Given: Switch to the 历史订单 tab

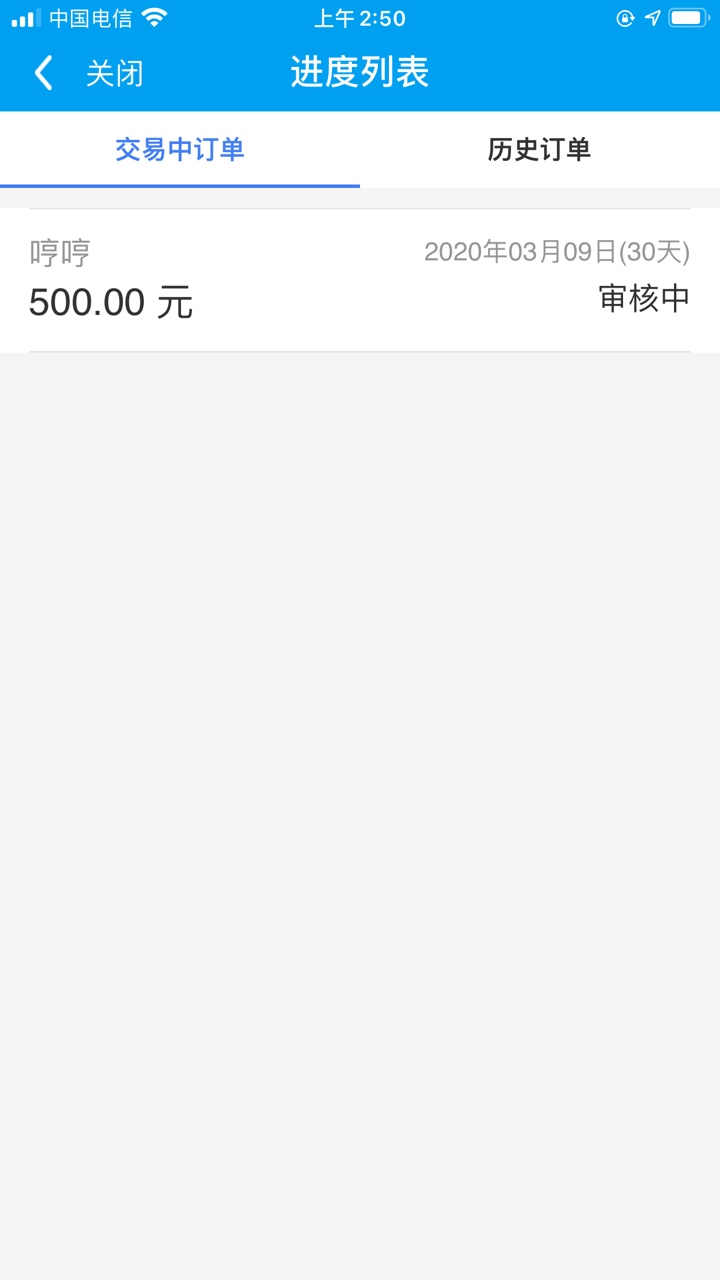Looking at the screenshot, I should coord(540,149).
